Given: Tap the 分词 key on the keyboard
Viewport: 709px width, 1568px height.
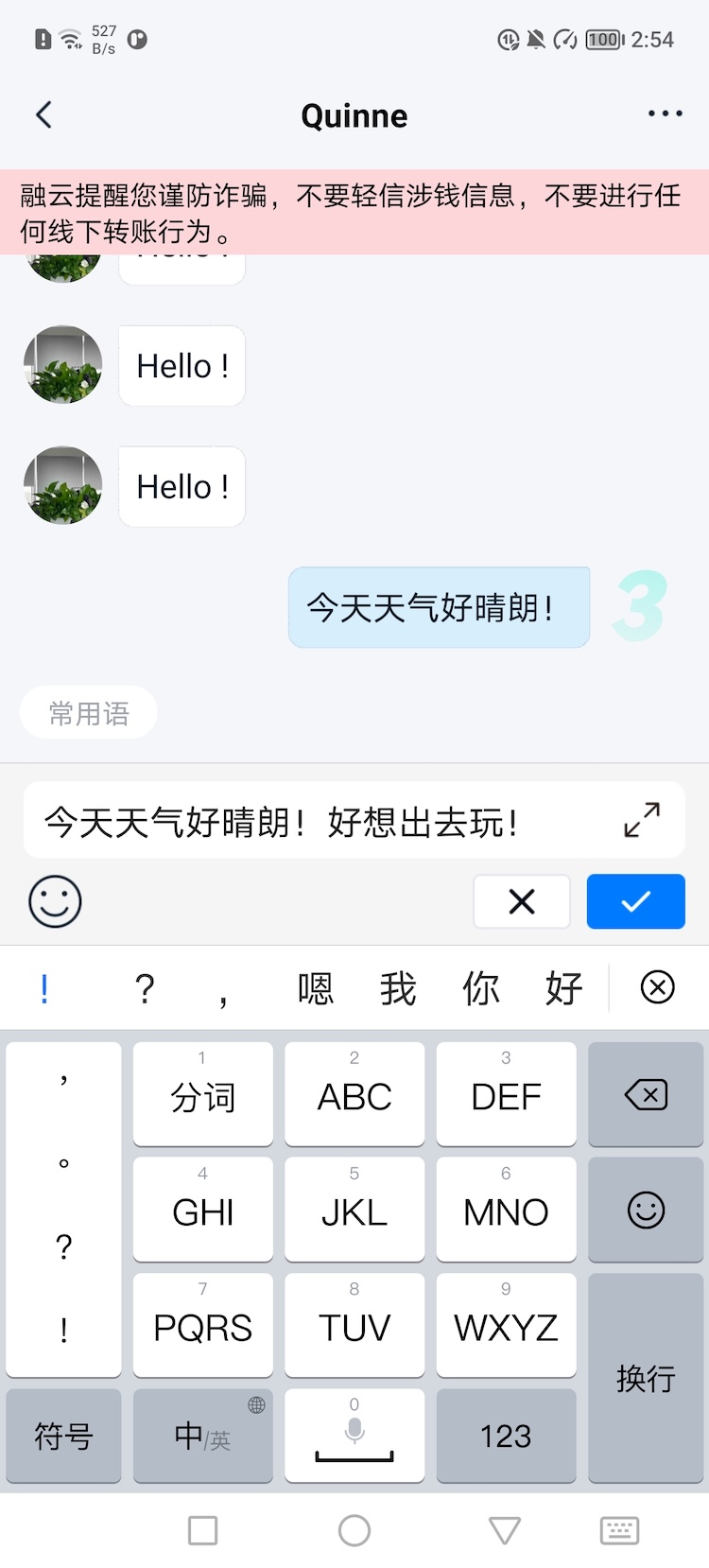Looking at the screenshot, I should tap(202, 1095).
